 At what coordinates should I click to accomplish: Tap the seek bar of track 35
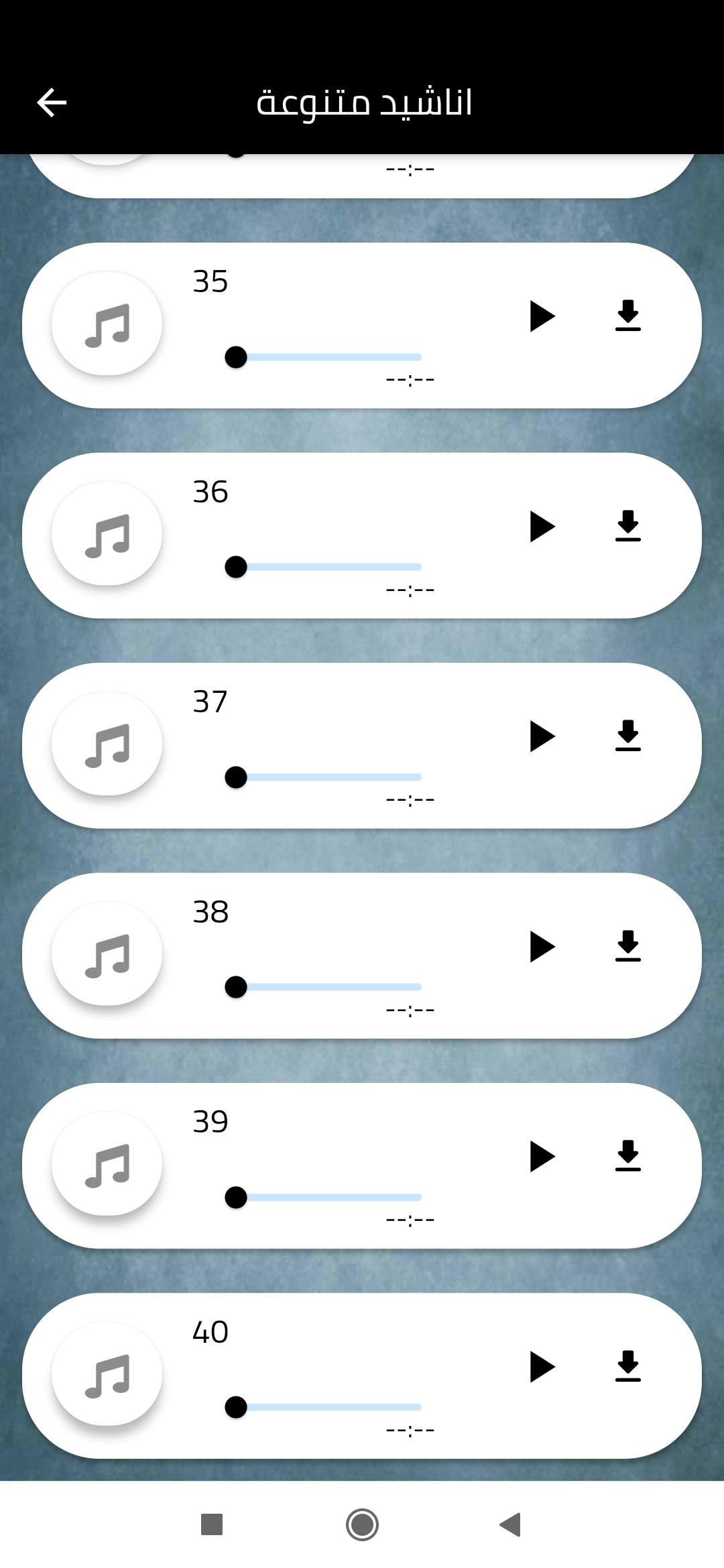click(x=328, y=357)
